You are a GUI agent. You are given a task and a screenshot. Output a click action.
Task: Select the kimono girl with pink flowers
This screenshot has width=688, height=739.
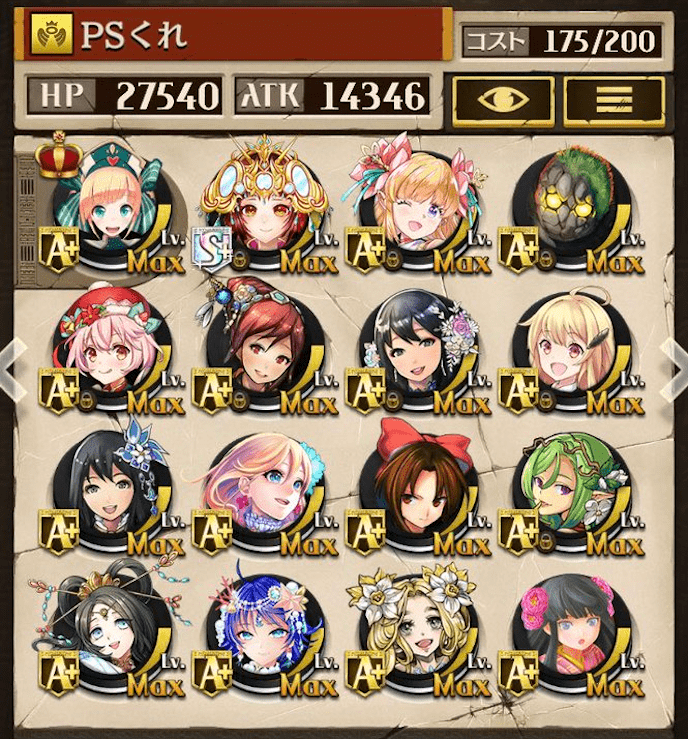tap(564, 632)
